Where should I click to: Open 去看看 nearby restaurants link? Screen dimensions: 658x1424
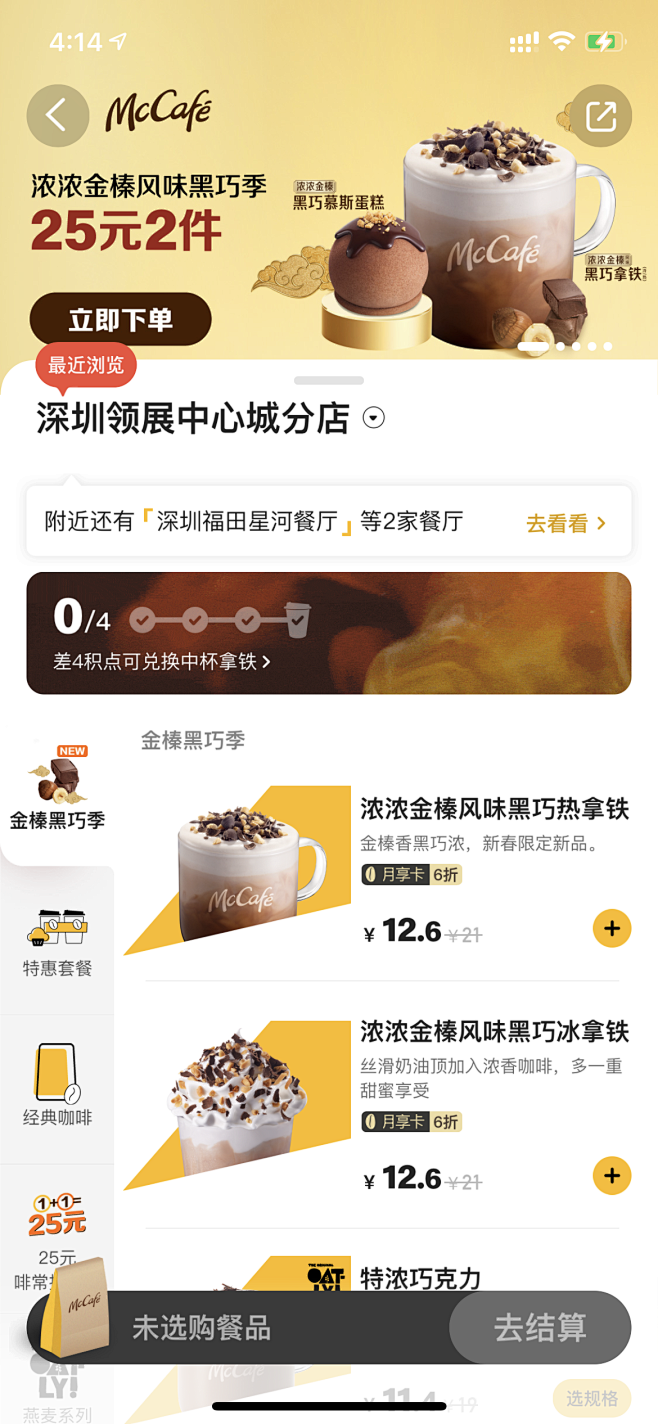(566, 523)
